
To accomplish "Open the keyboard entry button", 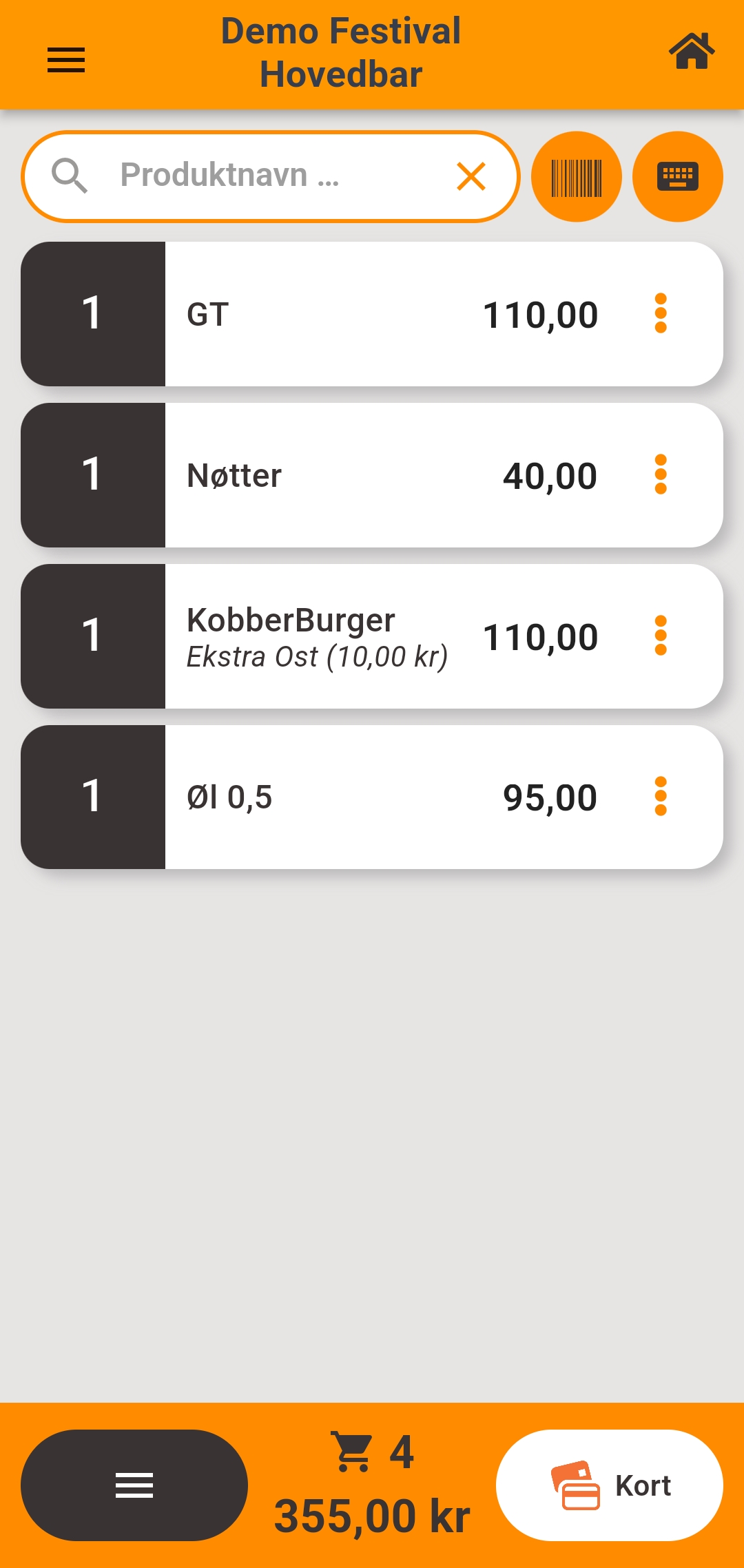I will point(678,177).
